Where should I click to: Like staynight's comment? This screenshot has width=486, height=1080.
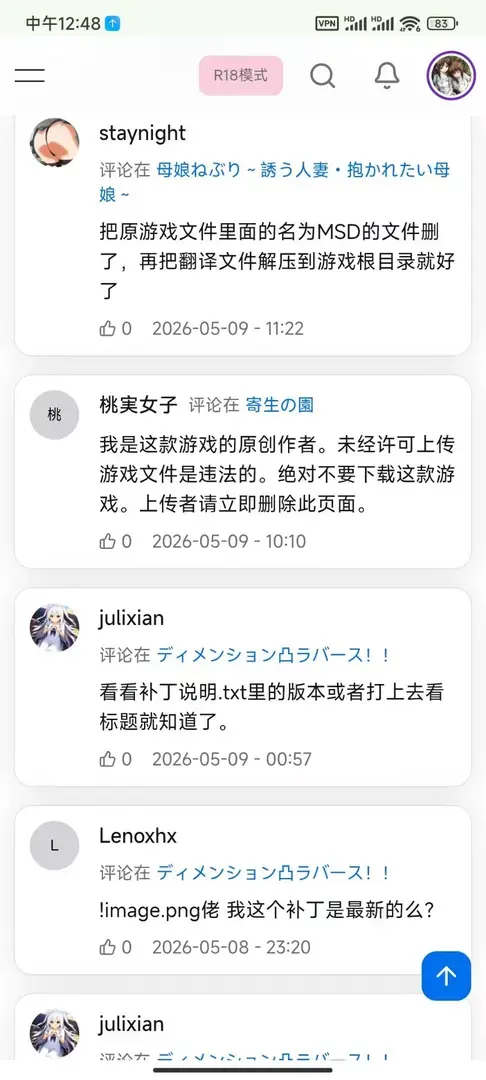[115, 329]
